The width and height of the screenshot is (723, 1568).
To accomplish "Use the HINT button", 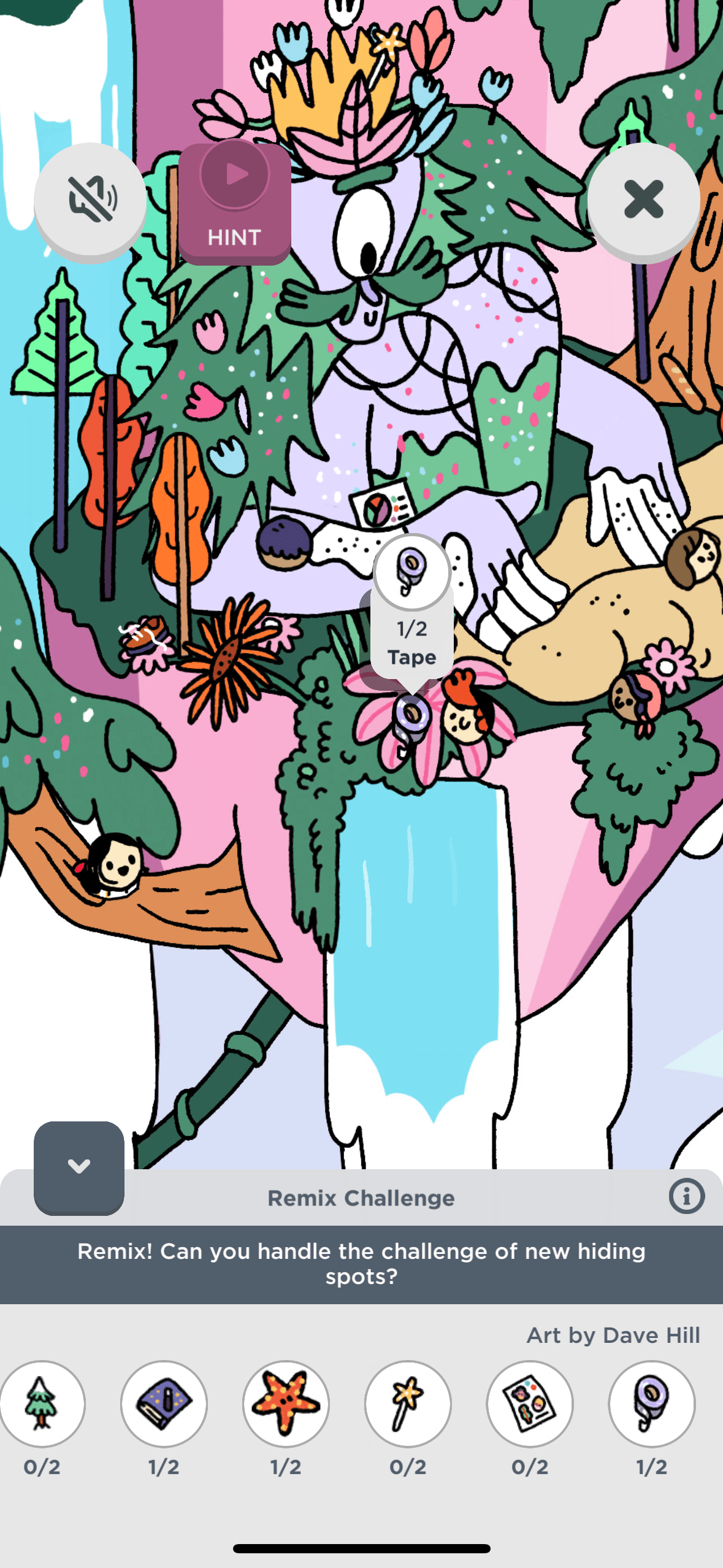I will click(235, 202).
